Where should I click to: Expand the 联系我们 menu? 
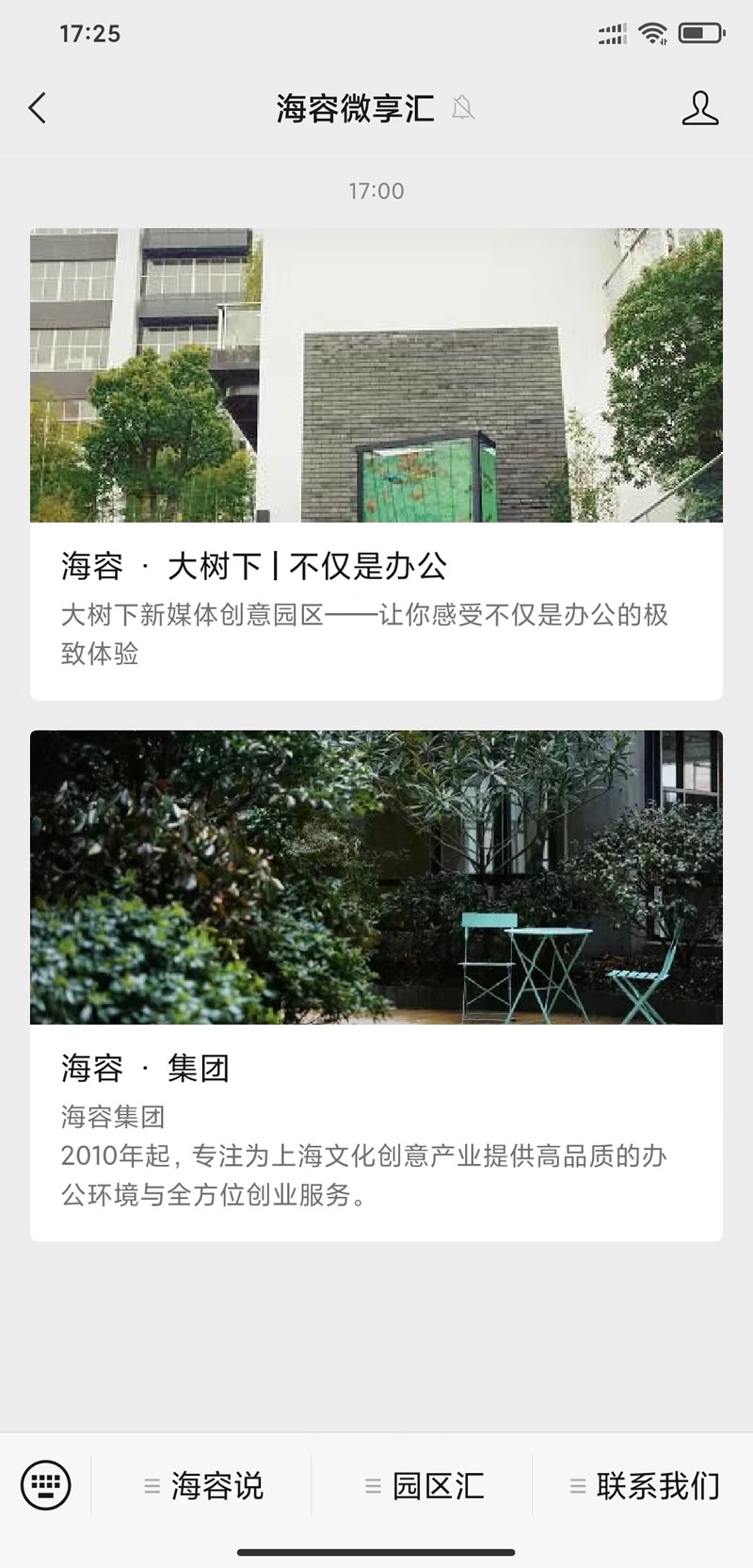645,1486
